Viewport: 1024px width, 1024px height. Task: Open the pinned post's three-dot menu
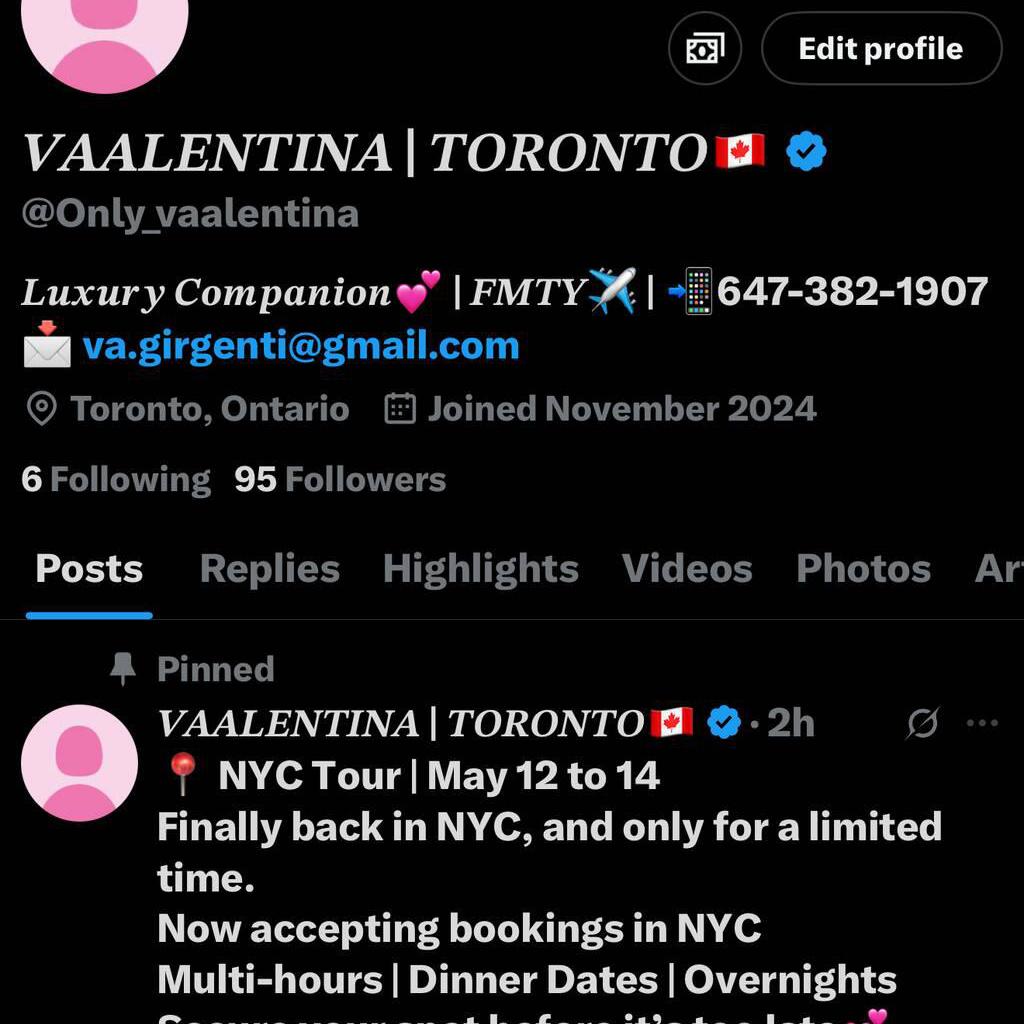coord(982,723)
